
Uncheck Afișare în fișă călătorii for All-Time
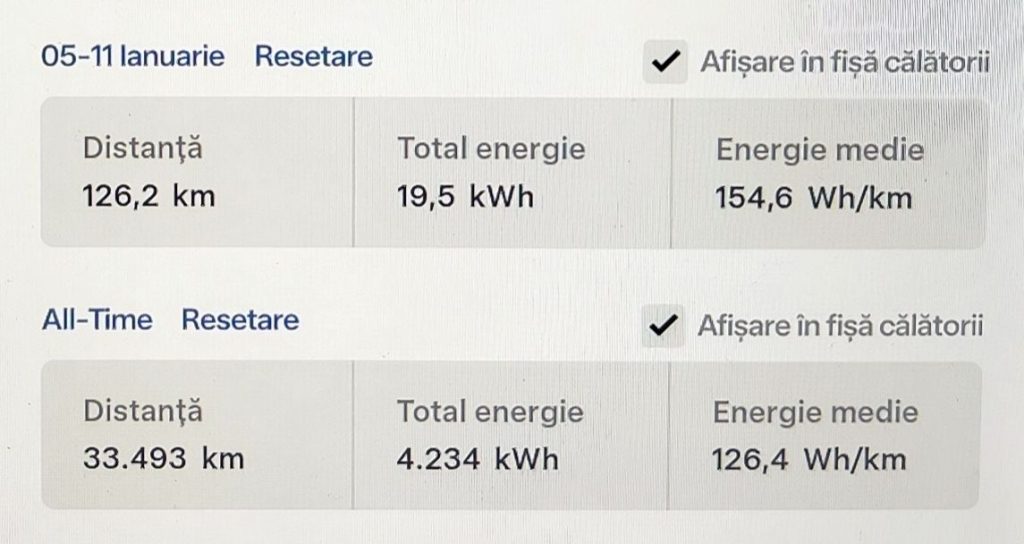click(x=662, y=326)
